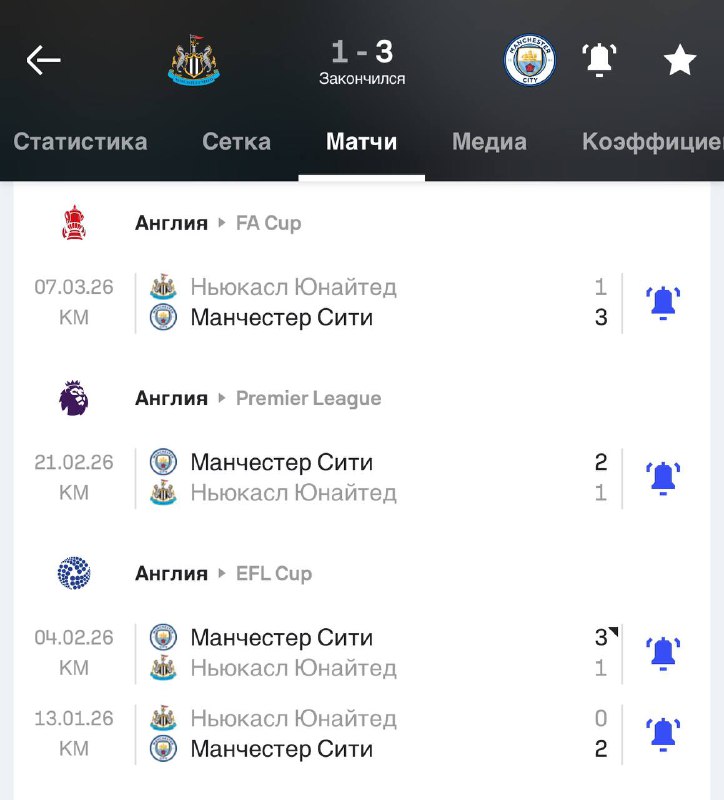This screenshot has width=724, height=800.
Task: Open Manchester City team logo in header
Action: click(529, 61)
